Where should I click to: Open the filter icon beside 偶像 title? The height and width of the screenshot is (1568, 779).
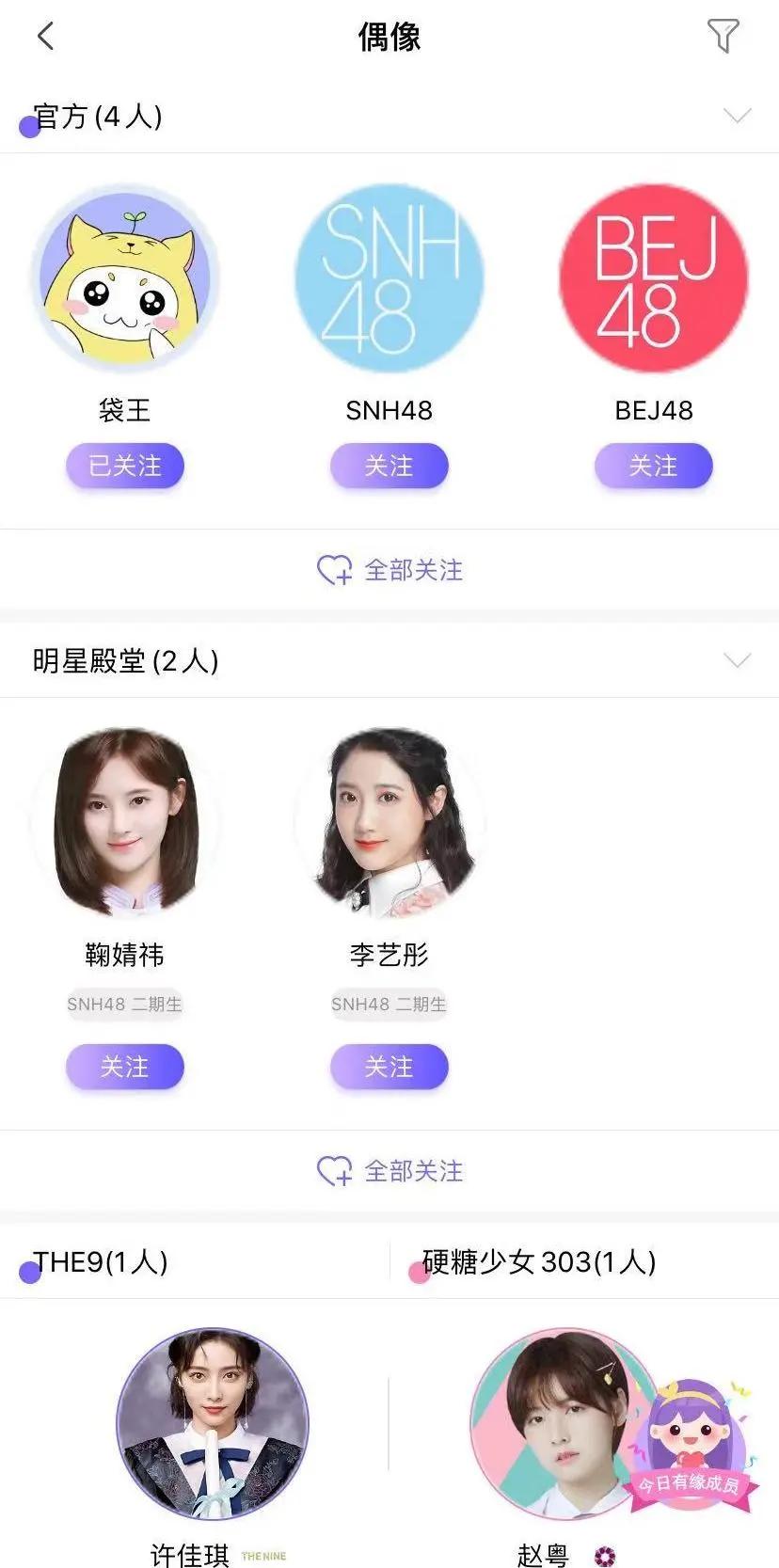click(723, 37)
